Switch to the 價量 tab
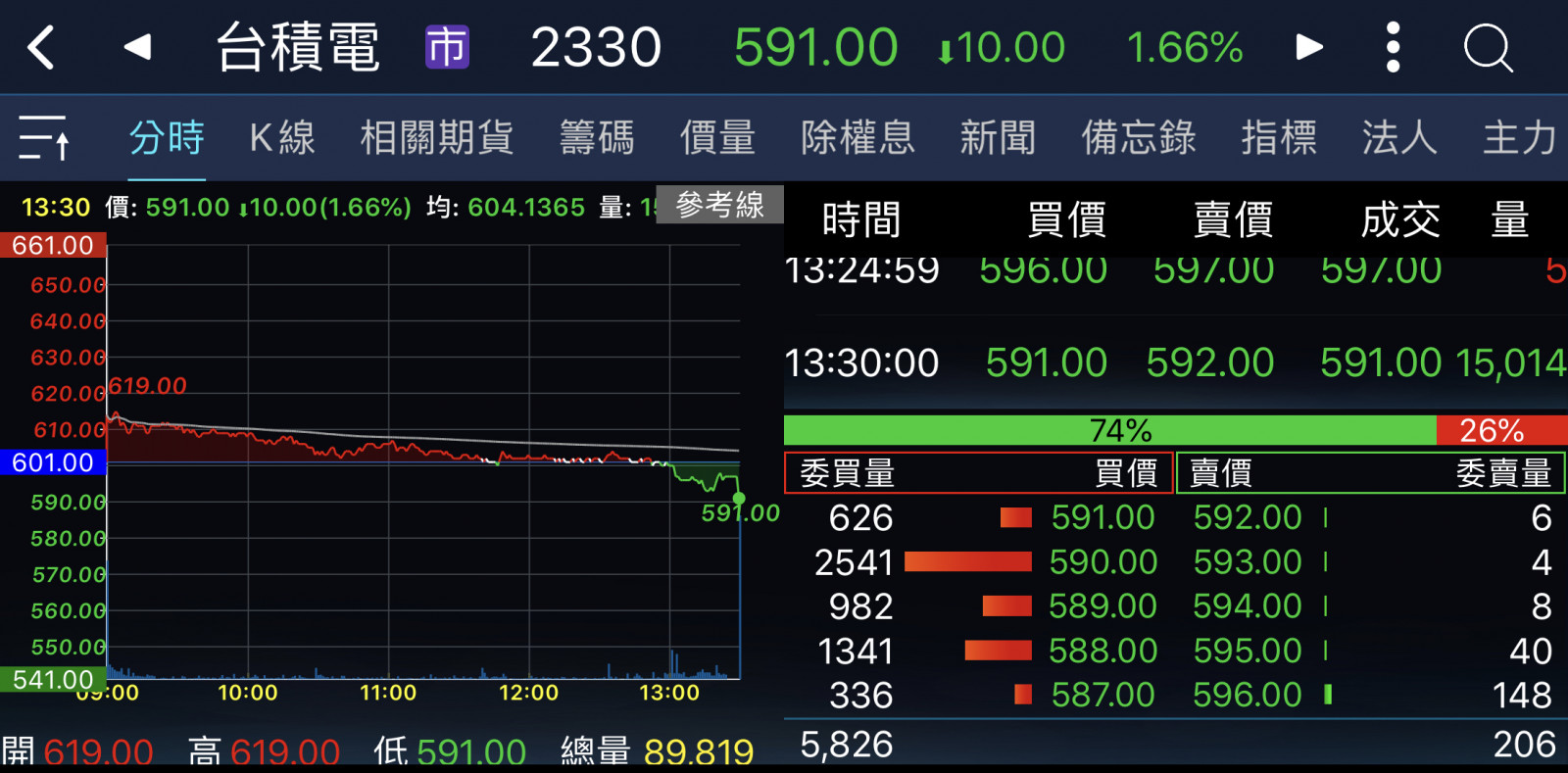The height and width of the screenshot is (773, 1568). point(717,137)
